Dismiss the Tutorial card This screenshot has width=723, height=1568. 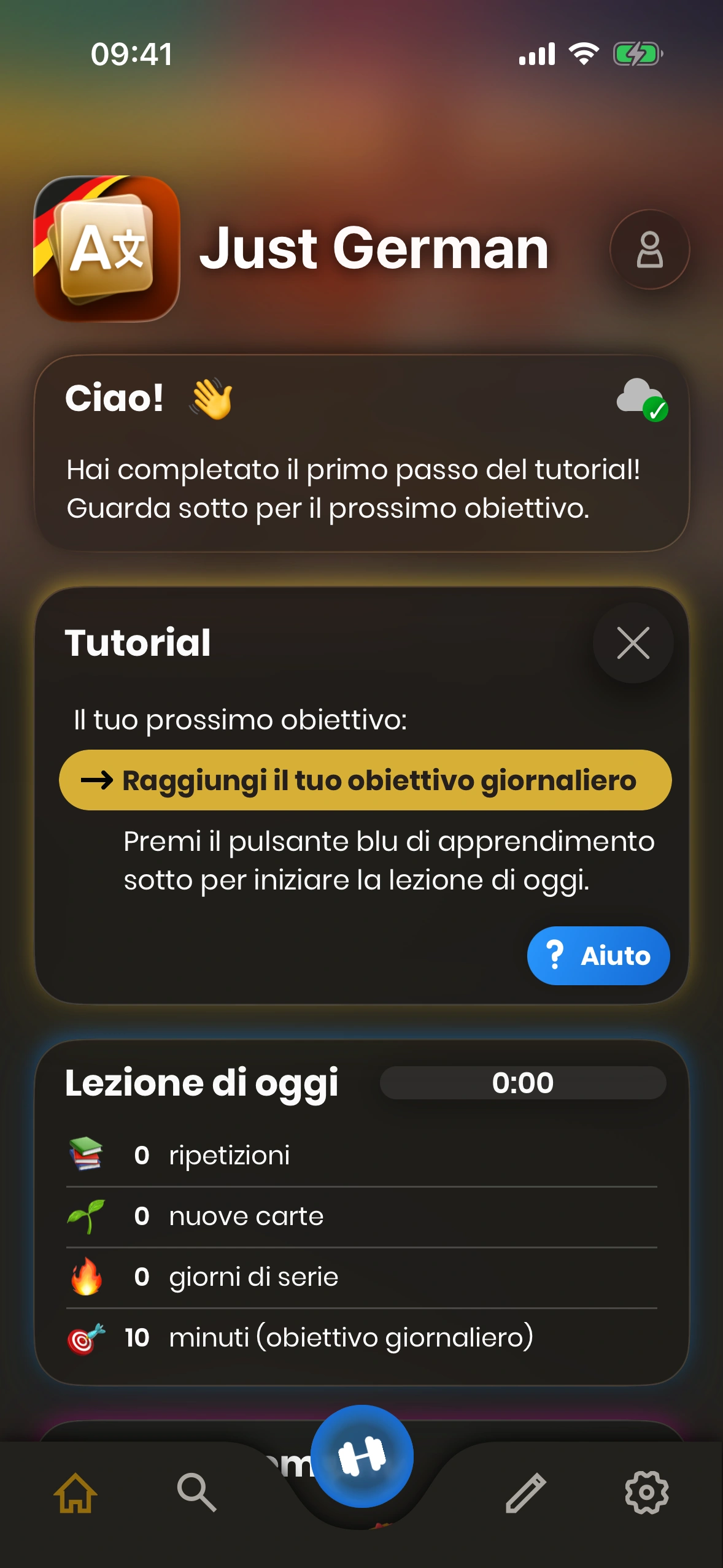tap(633, 643)
